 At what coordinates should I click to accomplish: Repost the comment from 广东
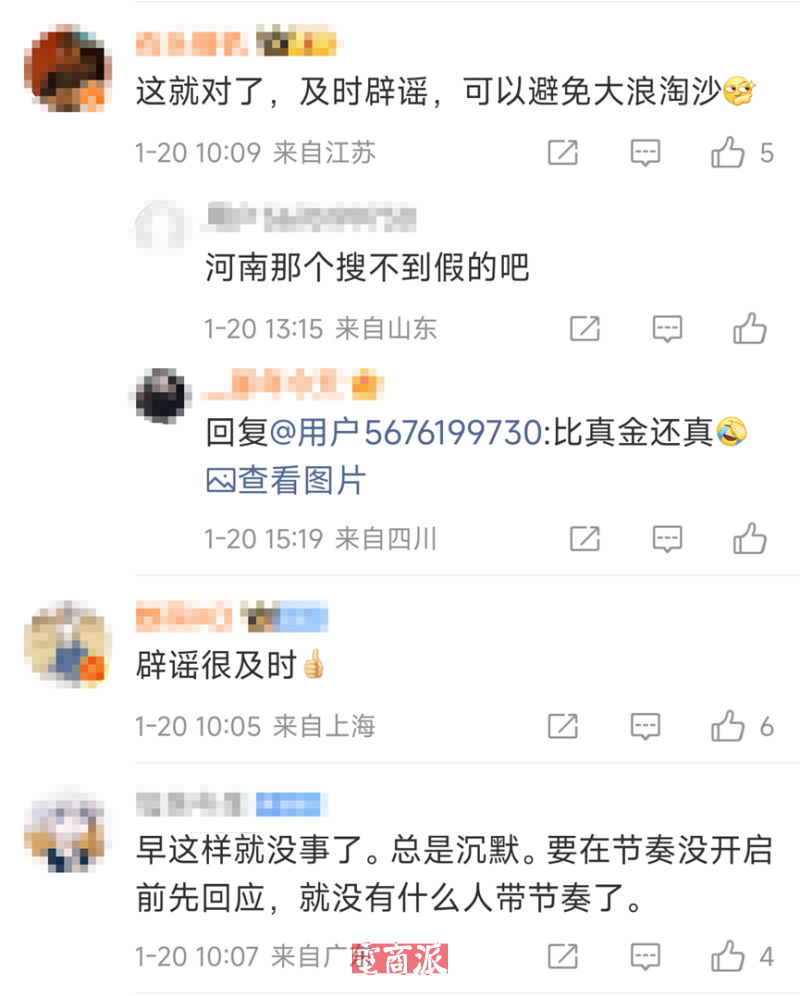(x=563, y=956)
